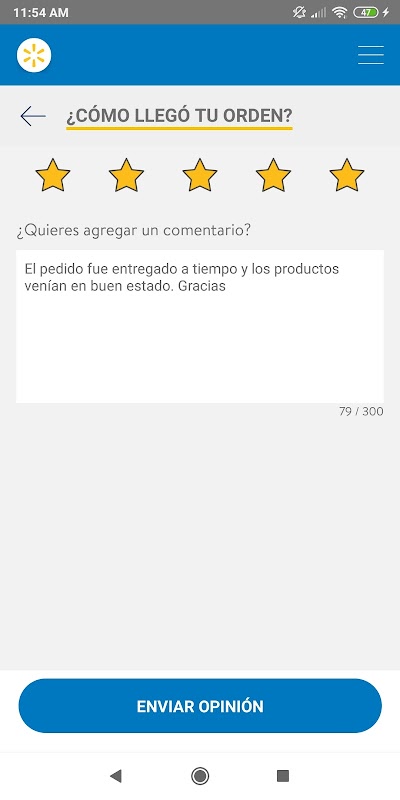
Task: Set rating to five stars
Action: point(347,175)
